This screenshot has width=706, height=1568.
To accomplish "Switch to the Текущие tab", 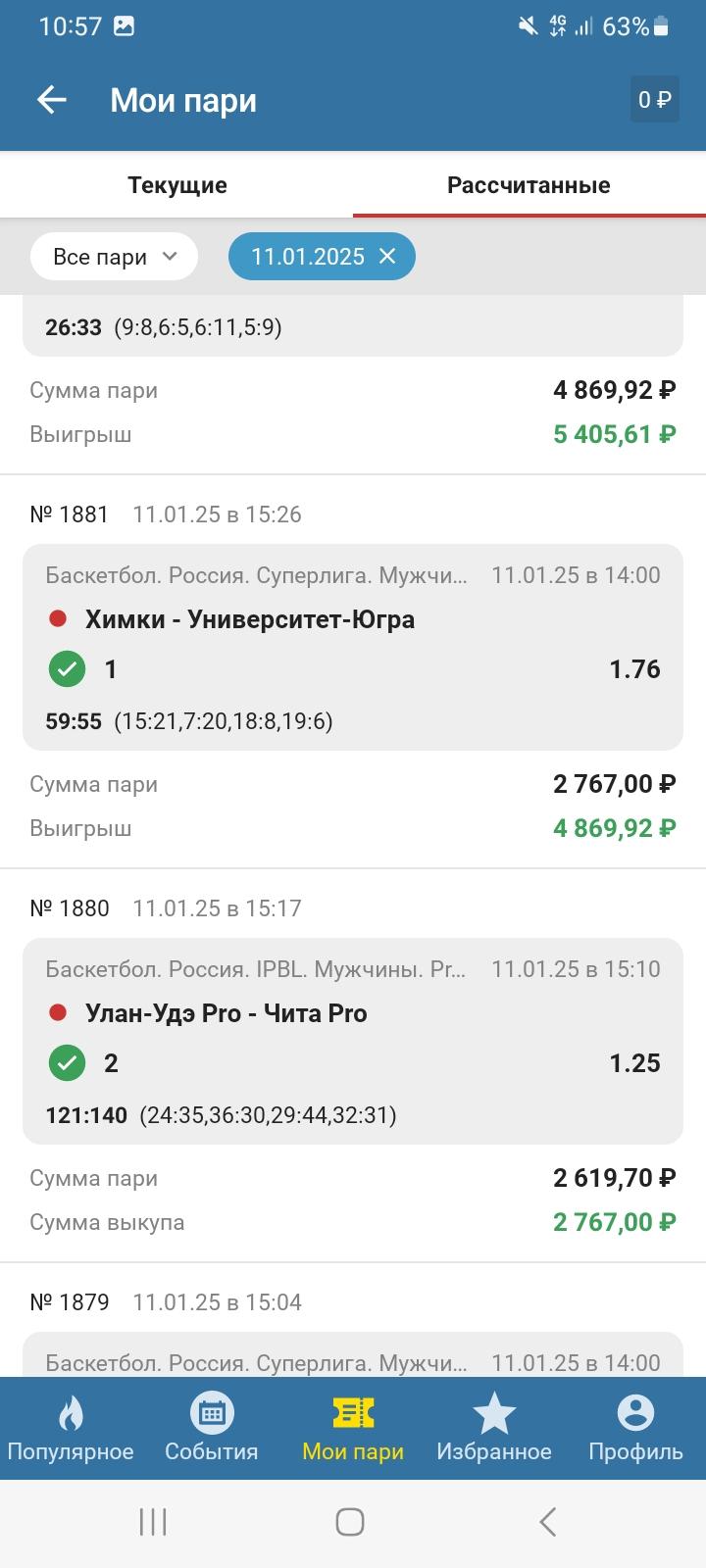I will click(176, 185).
